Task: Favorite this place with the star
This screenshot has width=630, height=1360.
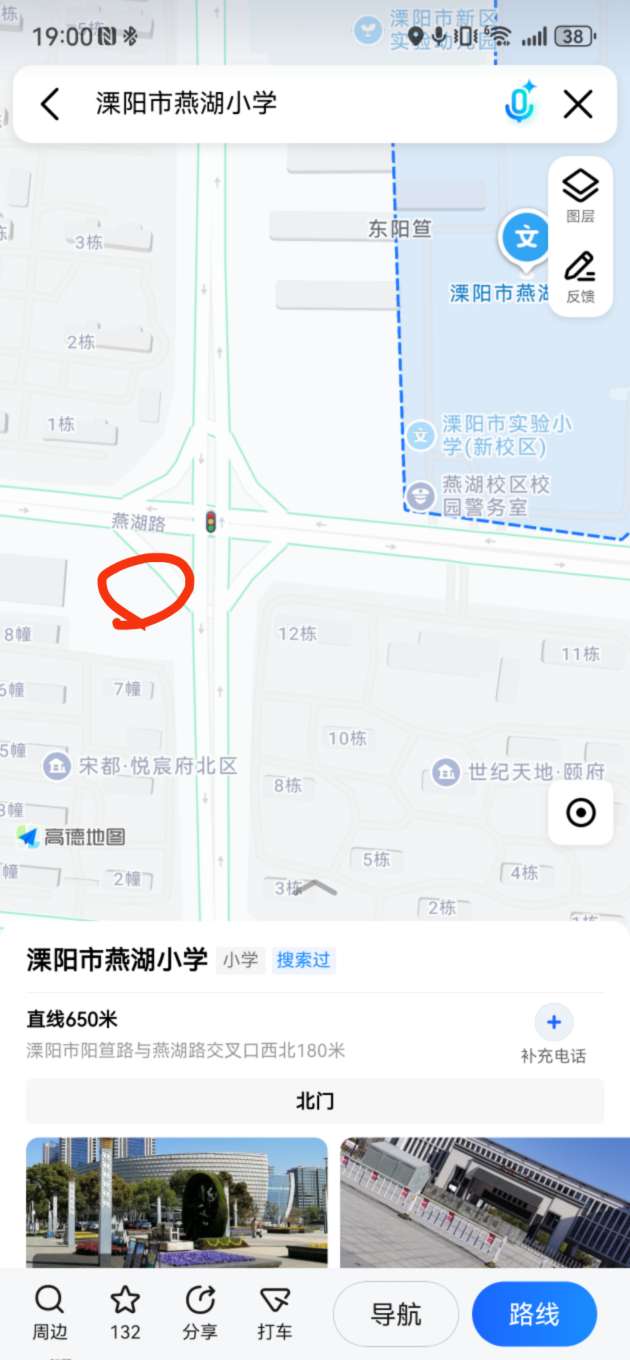Action: 125,1312
